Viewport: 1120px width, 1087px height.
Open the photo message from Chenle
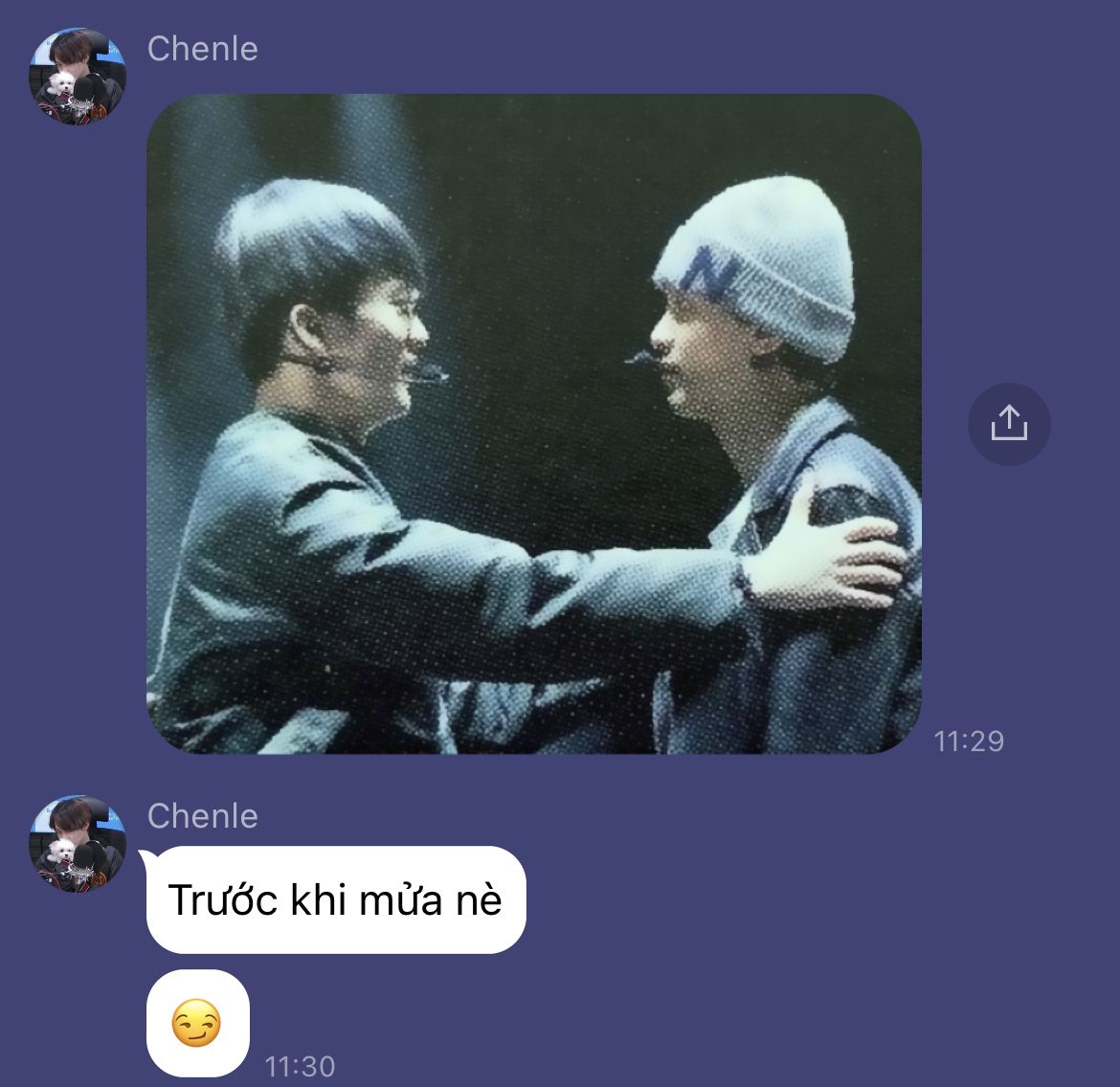(533, 424)
